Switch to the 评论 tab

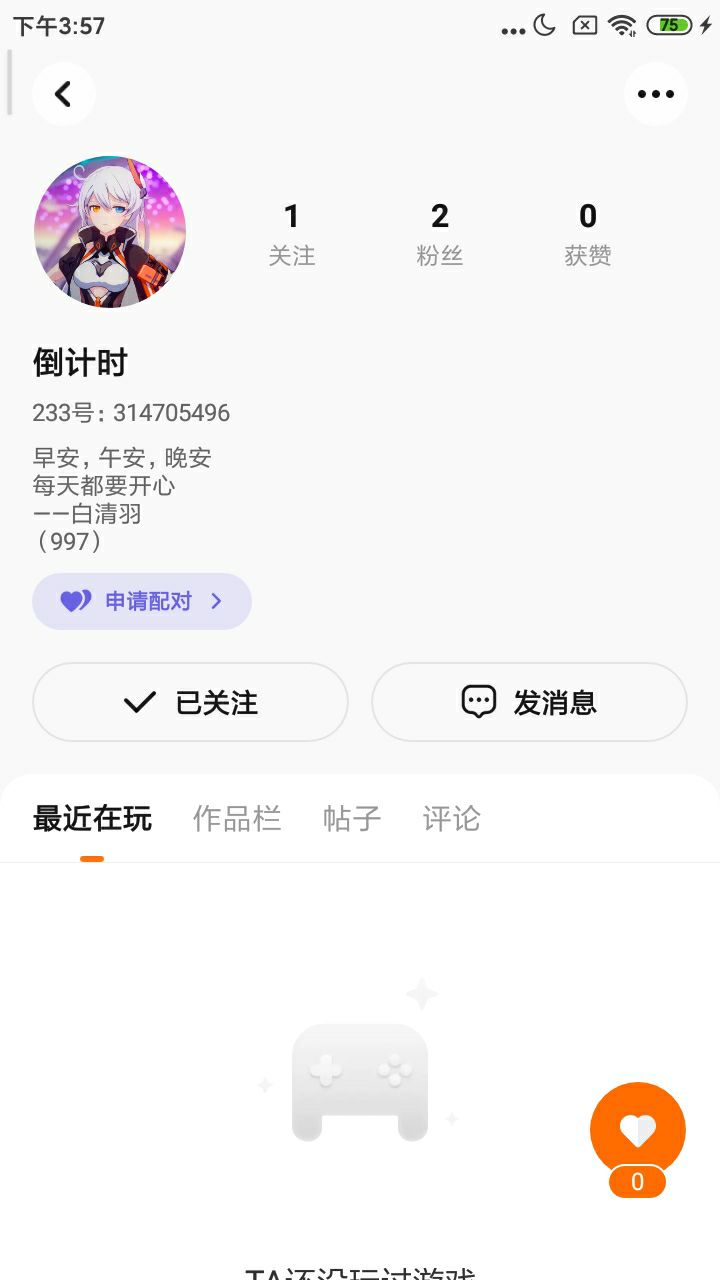(451, 819)
